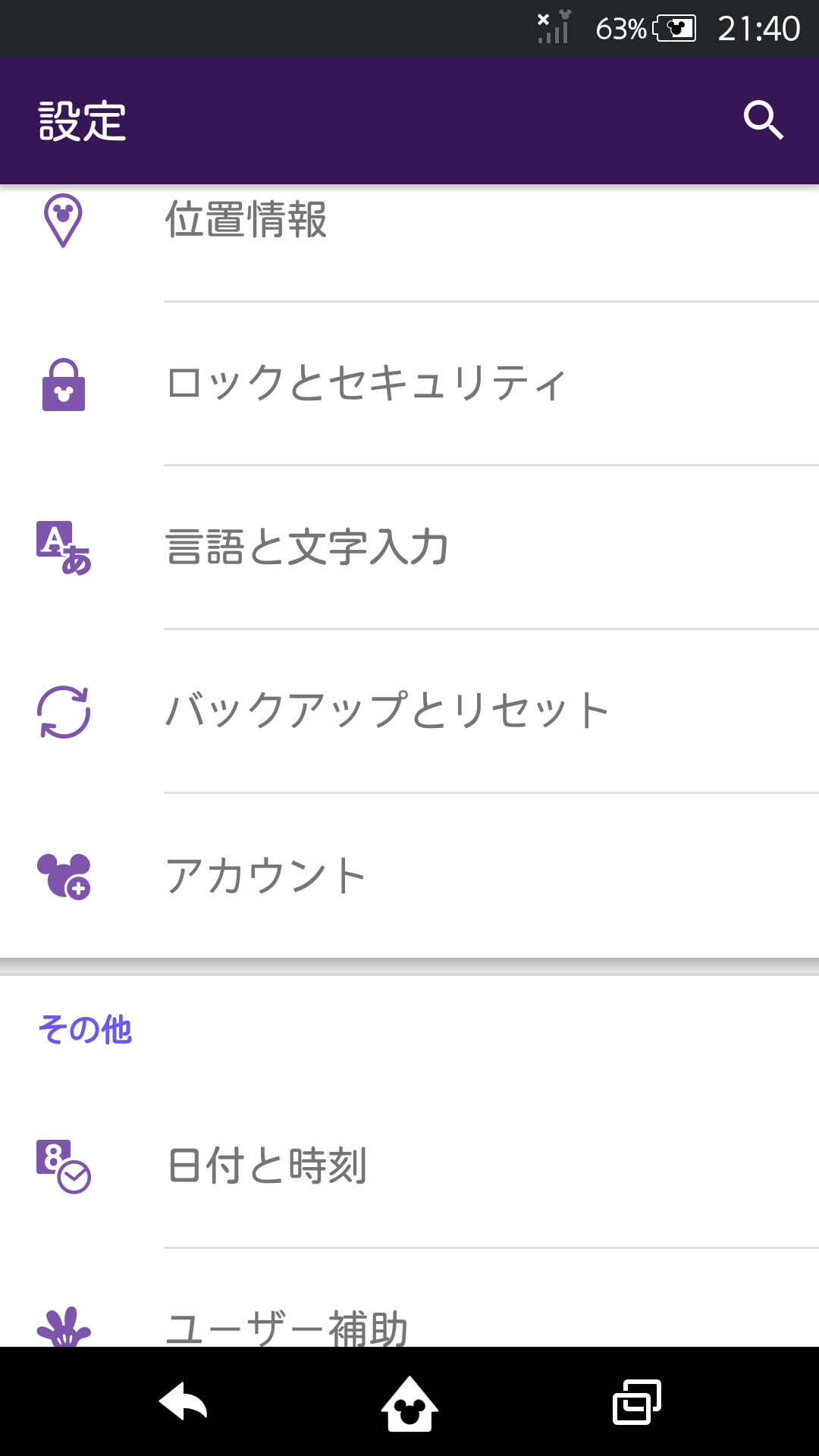This screenshot has height=1456, width=819.
Task: Open the settings search icon
Action: click(x=763, y=121)
